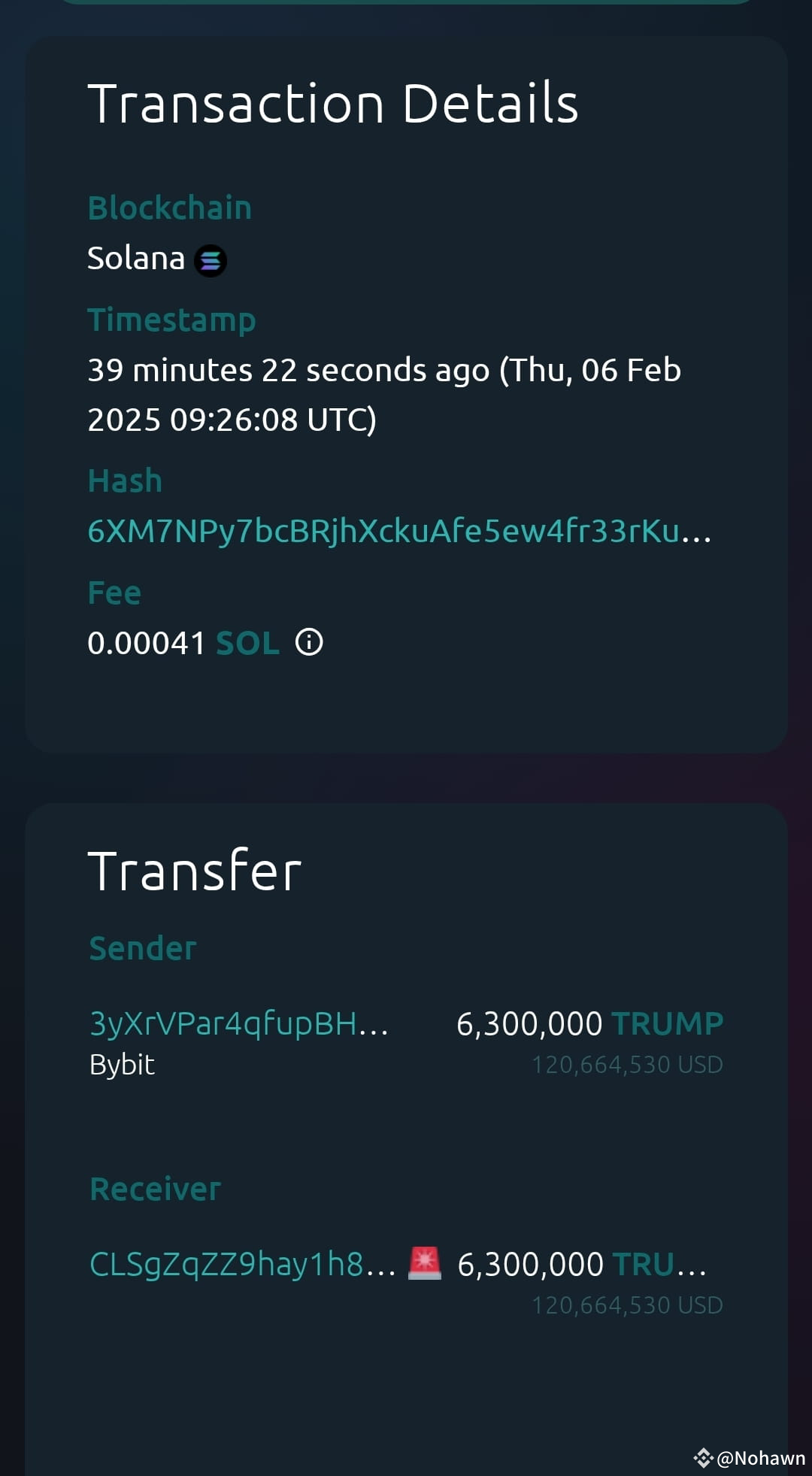The image size is (812, 1476).
Task: Open the Bybit sender label
Action: click(x=122, y=1065)
